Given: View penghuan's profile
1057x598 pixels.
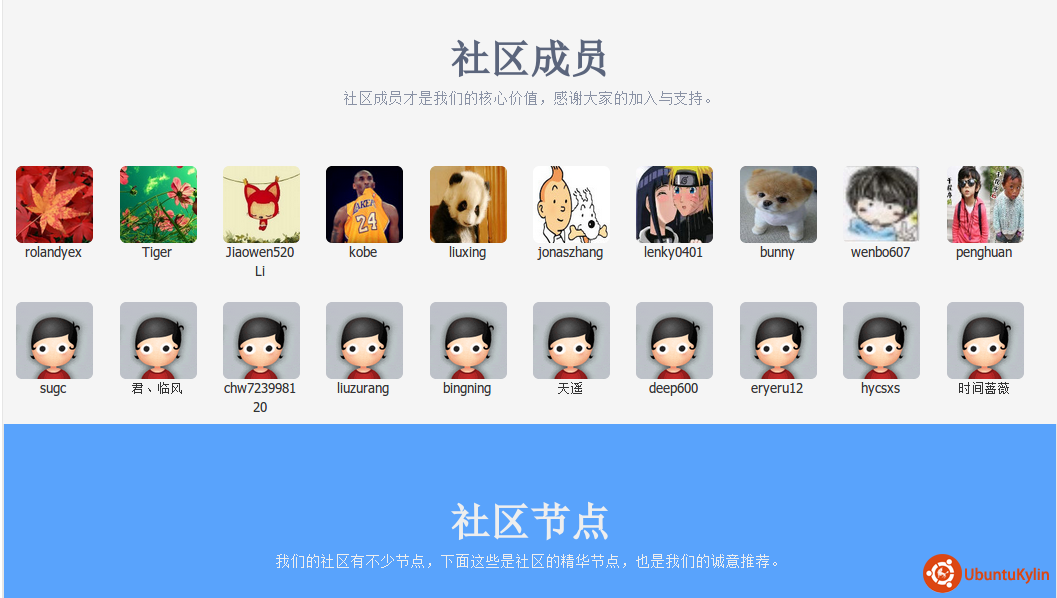Looking at the screenshot, I should (985, 205).
